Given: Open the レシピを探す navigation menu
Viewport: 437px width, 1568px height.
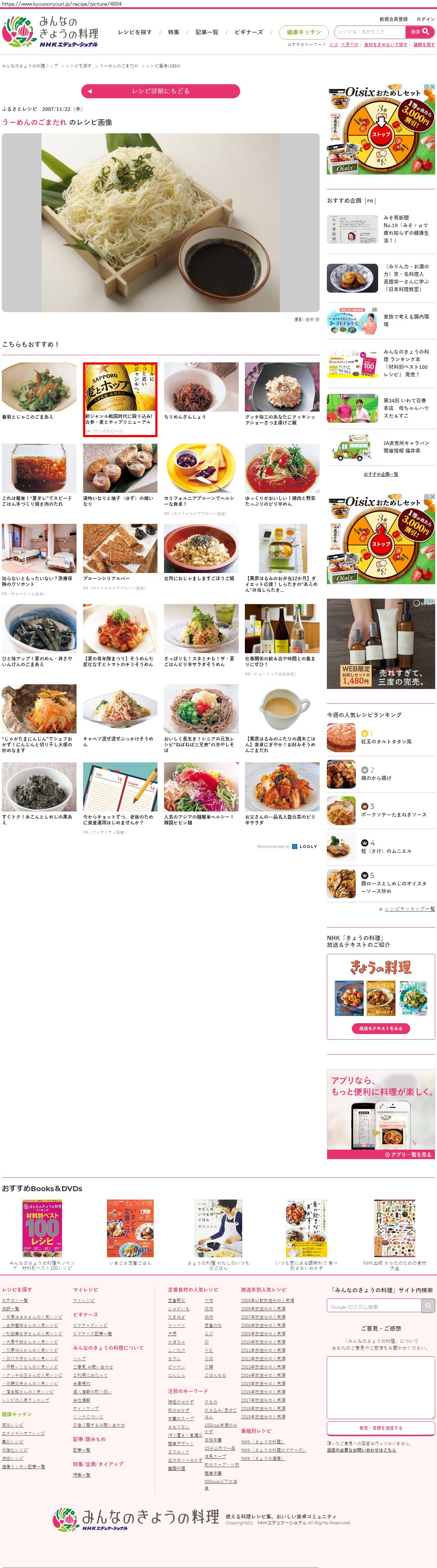Looking at the screenshot, I should coord(134,32).
